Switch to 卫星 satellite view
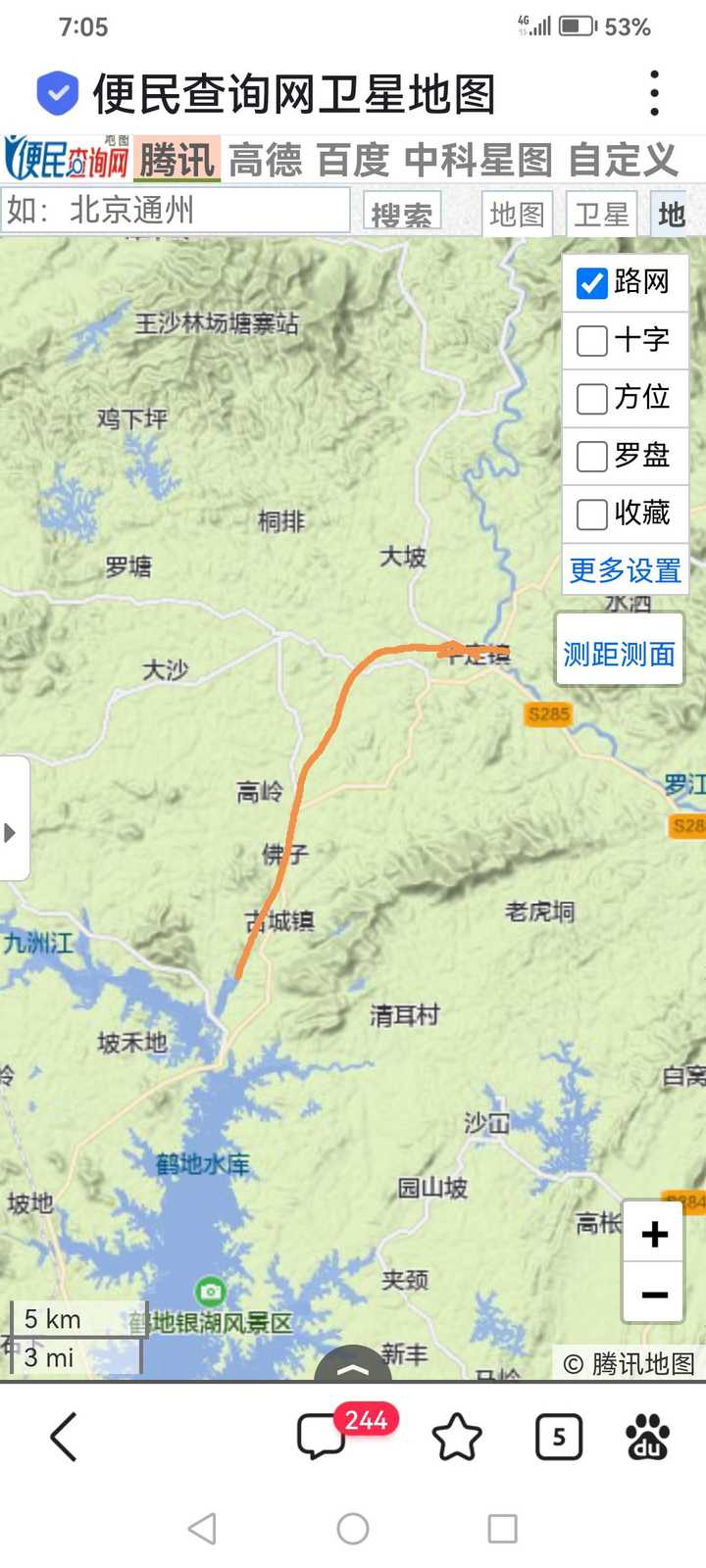This screenshot has width=706, height=1568. tap(601, 214)
